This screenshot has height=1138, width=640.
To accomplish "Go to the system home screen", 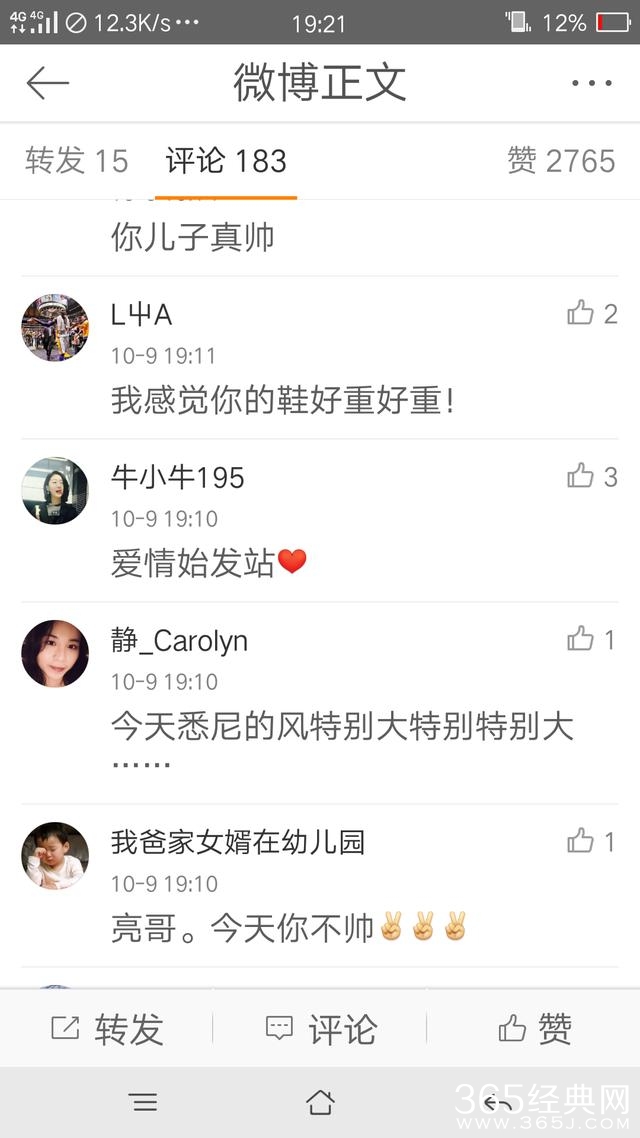I will click(320, 1102).
